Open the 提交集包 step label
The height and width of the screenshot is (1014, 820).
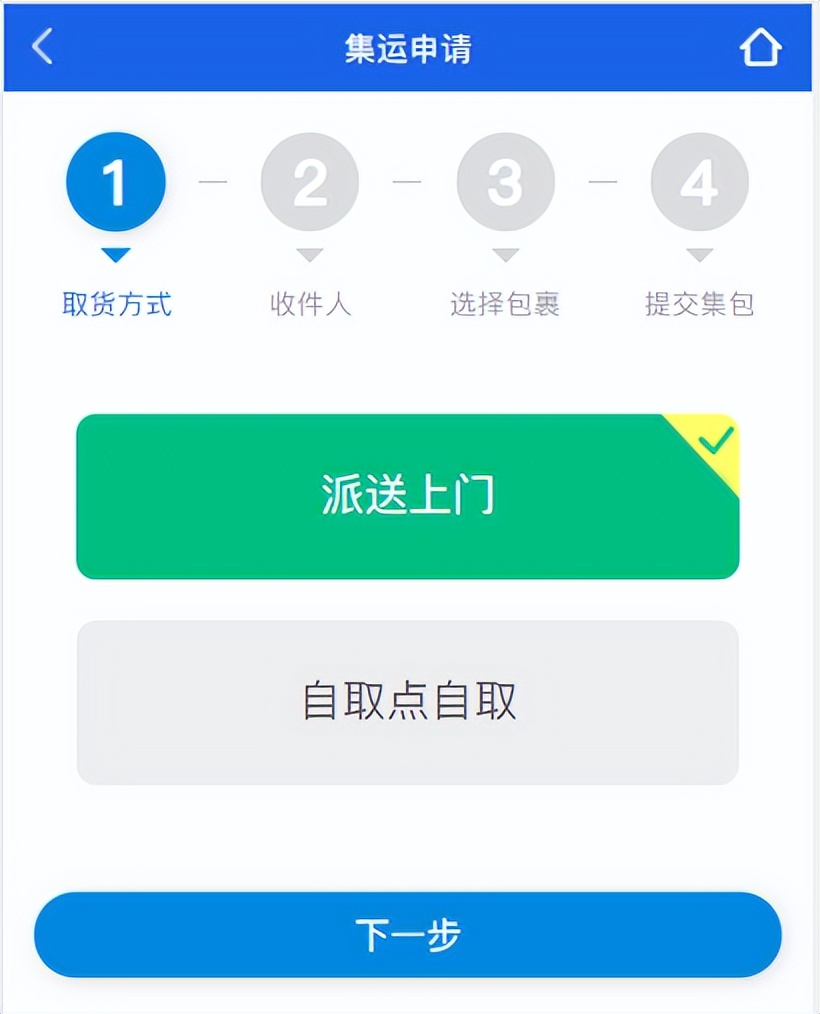[700, 304]
